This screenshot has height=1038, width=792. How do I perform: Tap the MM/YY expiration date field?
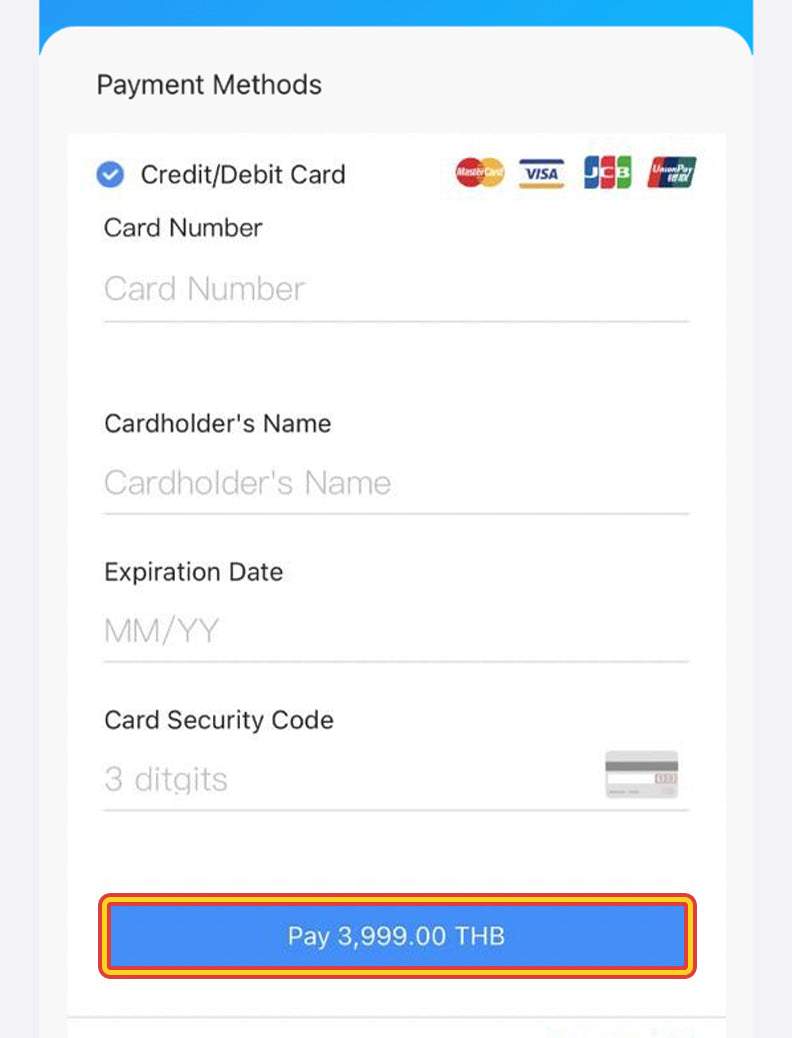pyautogui.click(x=395, y=632)
